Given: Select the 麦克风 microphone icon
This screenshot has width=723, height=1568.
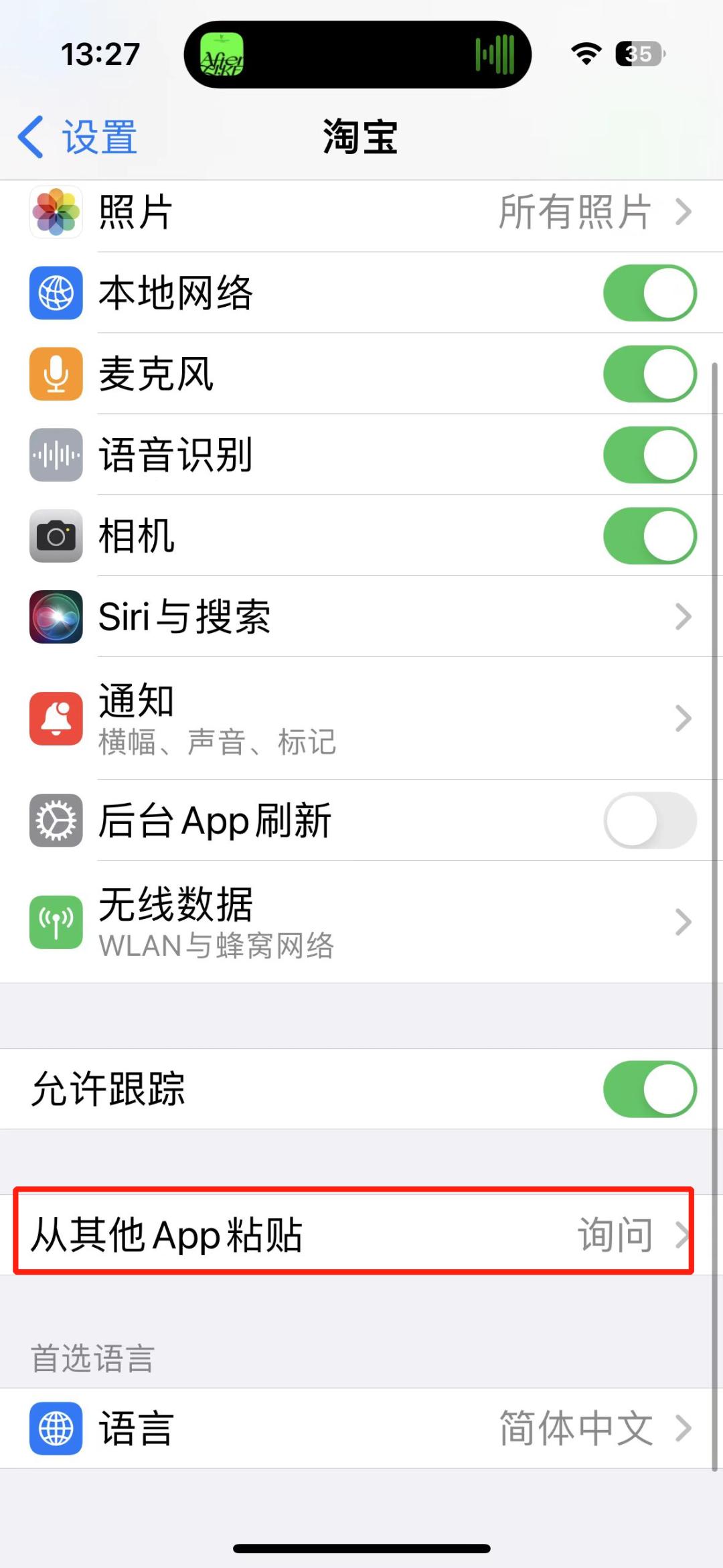Looking at the screenshot, I should click(56, 374).
